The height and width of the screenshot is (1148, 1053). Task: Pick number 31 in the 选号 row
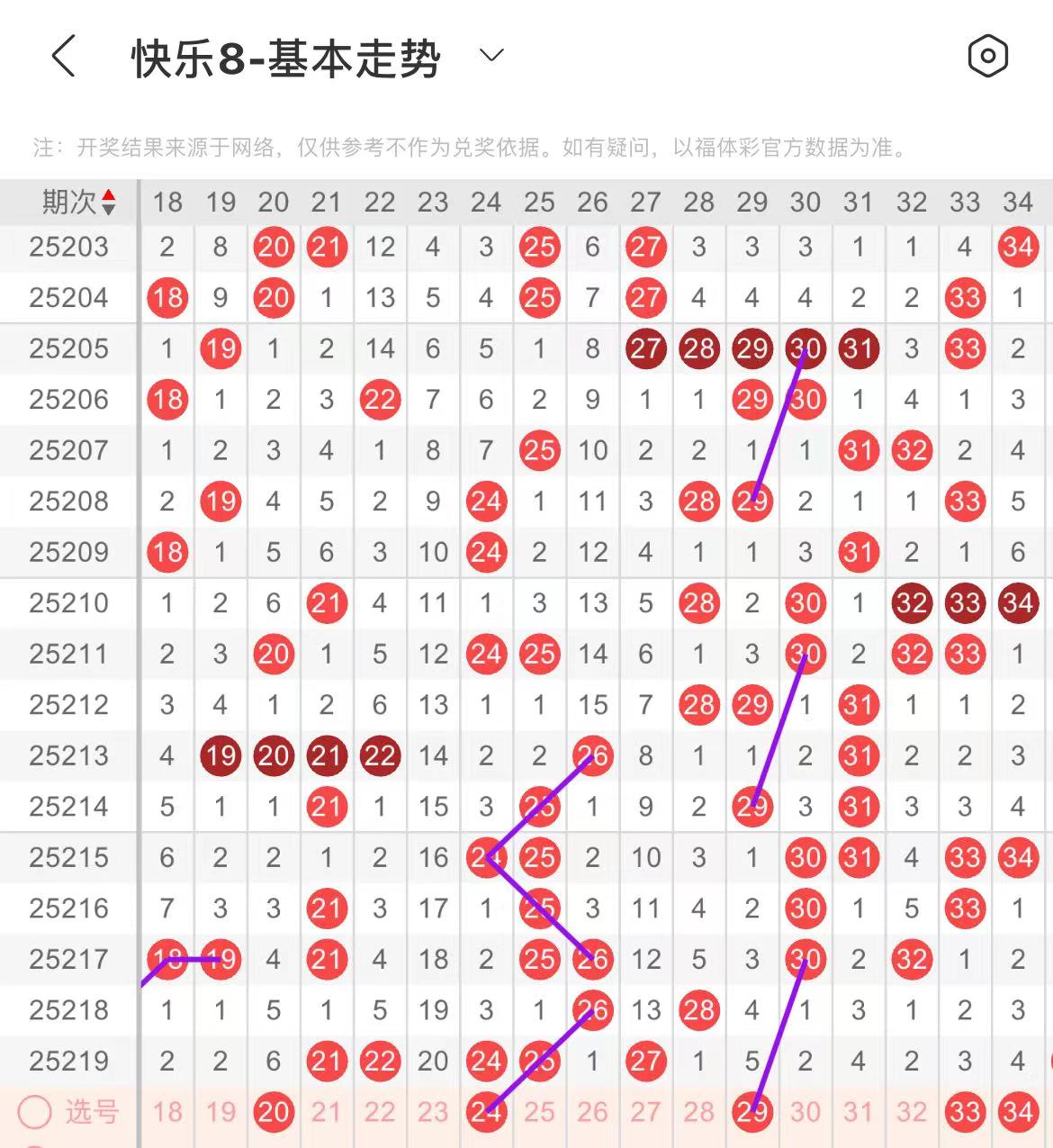[x=858, y=1112]
